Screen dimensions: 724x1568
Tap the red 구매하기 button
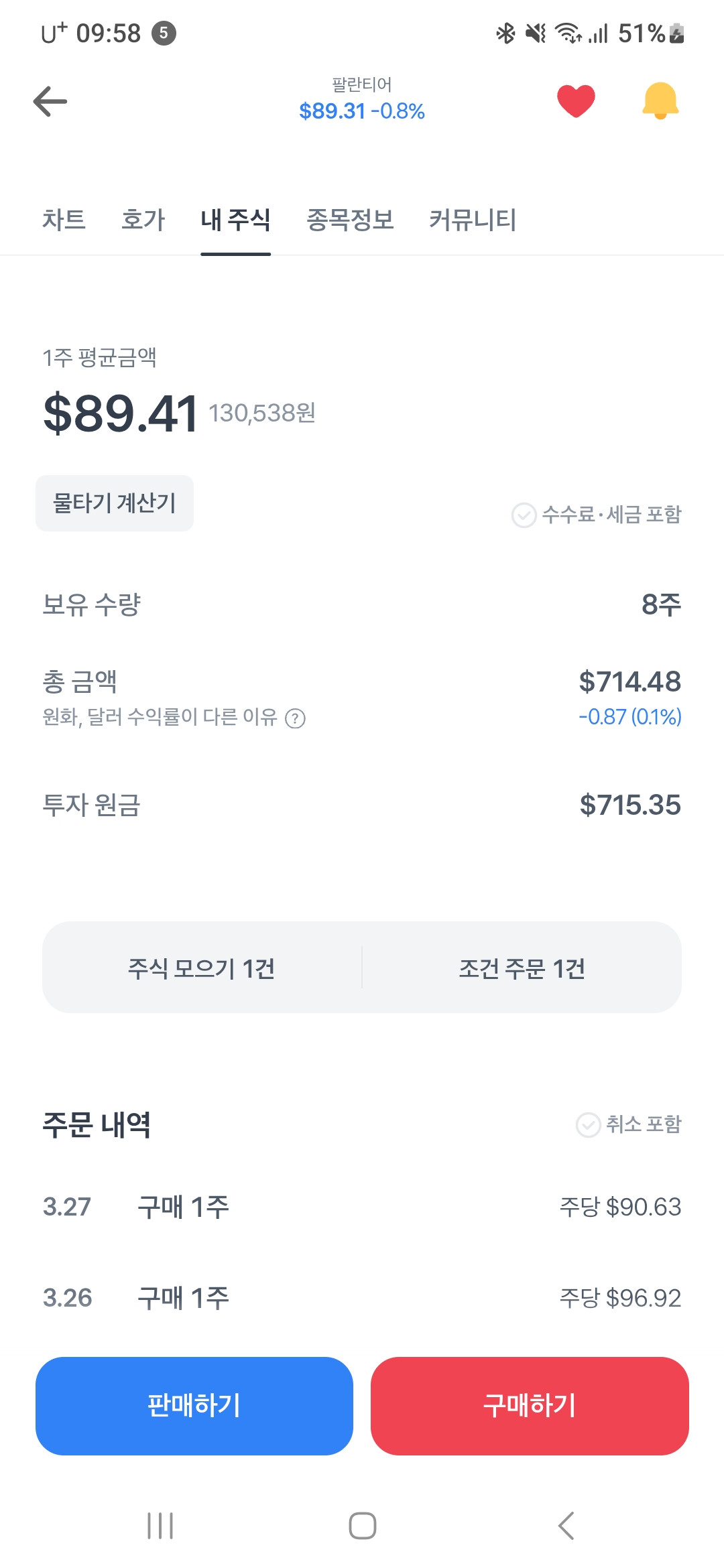coord(530,1406)
